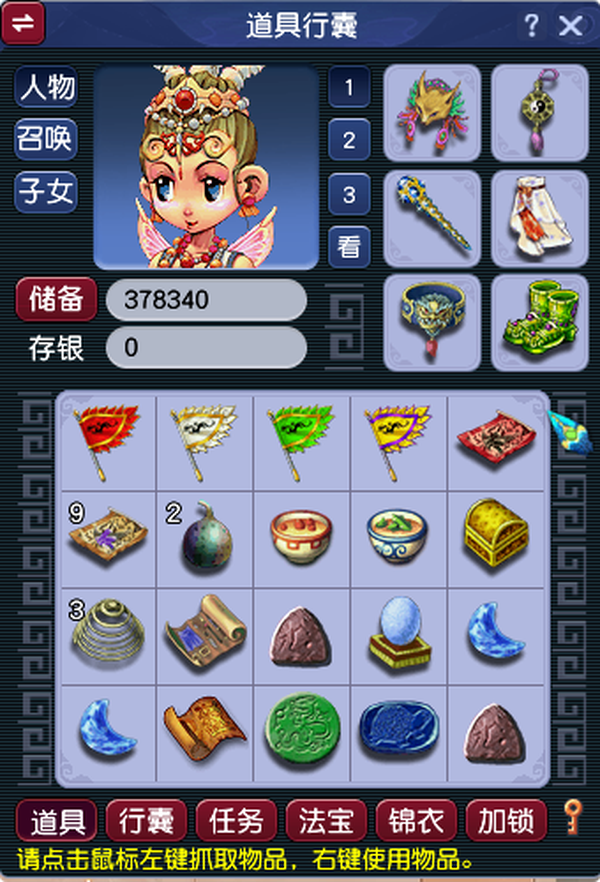Select the equipped green boots
The image size is (600, 882).
[540, 322]
